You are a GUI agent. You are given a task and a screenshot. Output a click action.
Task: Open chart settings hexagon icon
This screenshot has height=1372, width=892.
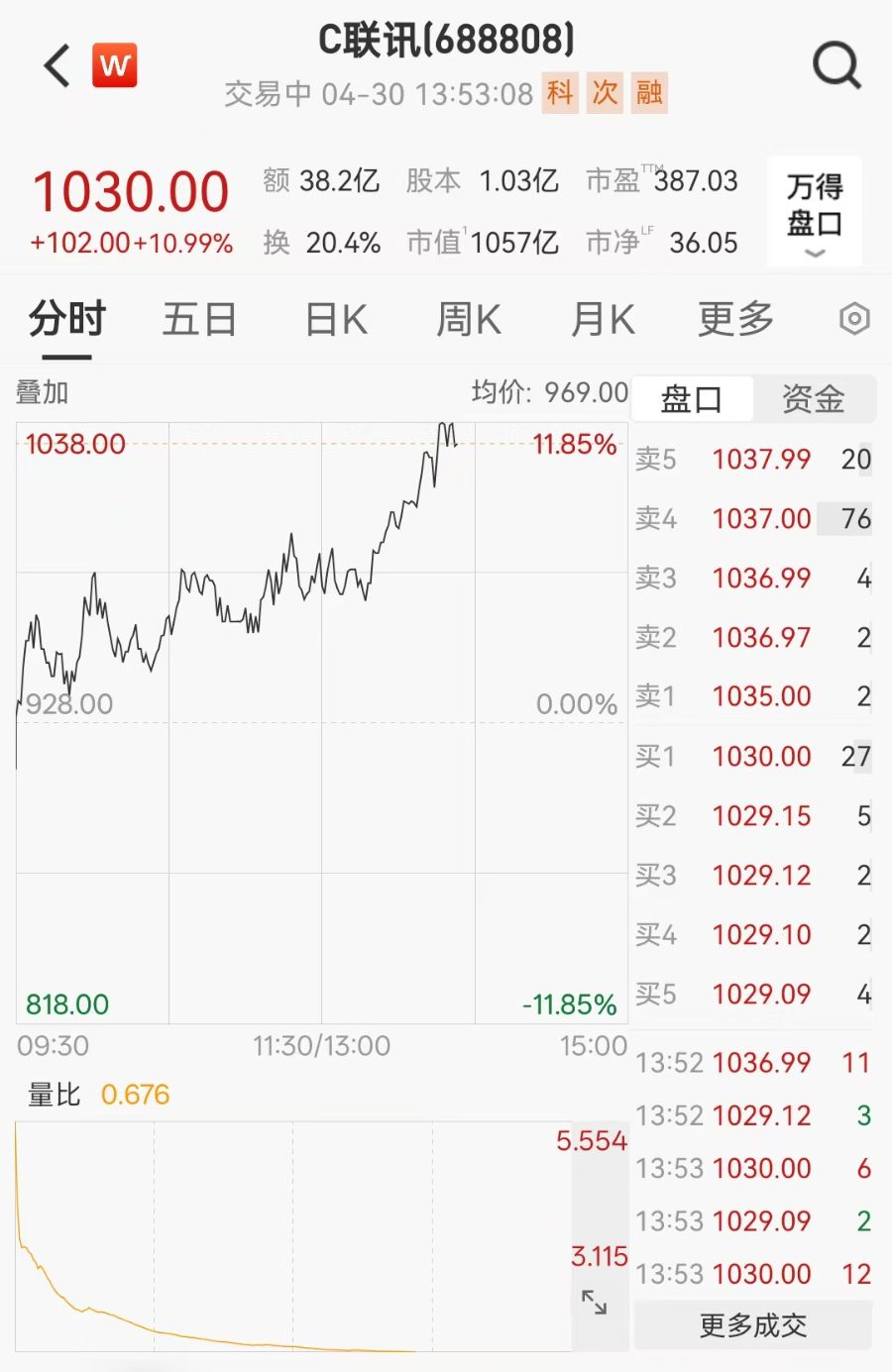click(853, 319)
